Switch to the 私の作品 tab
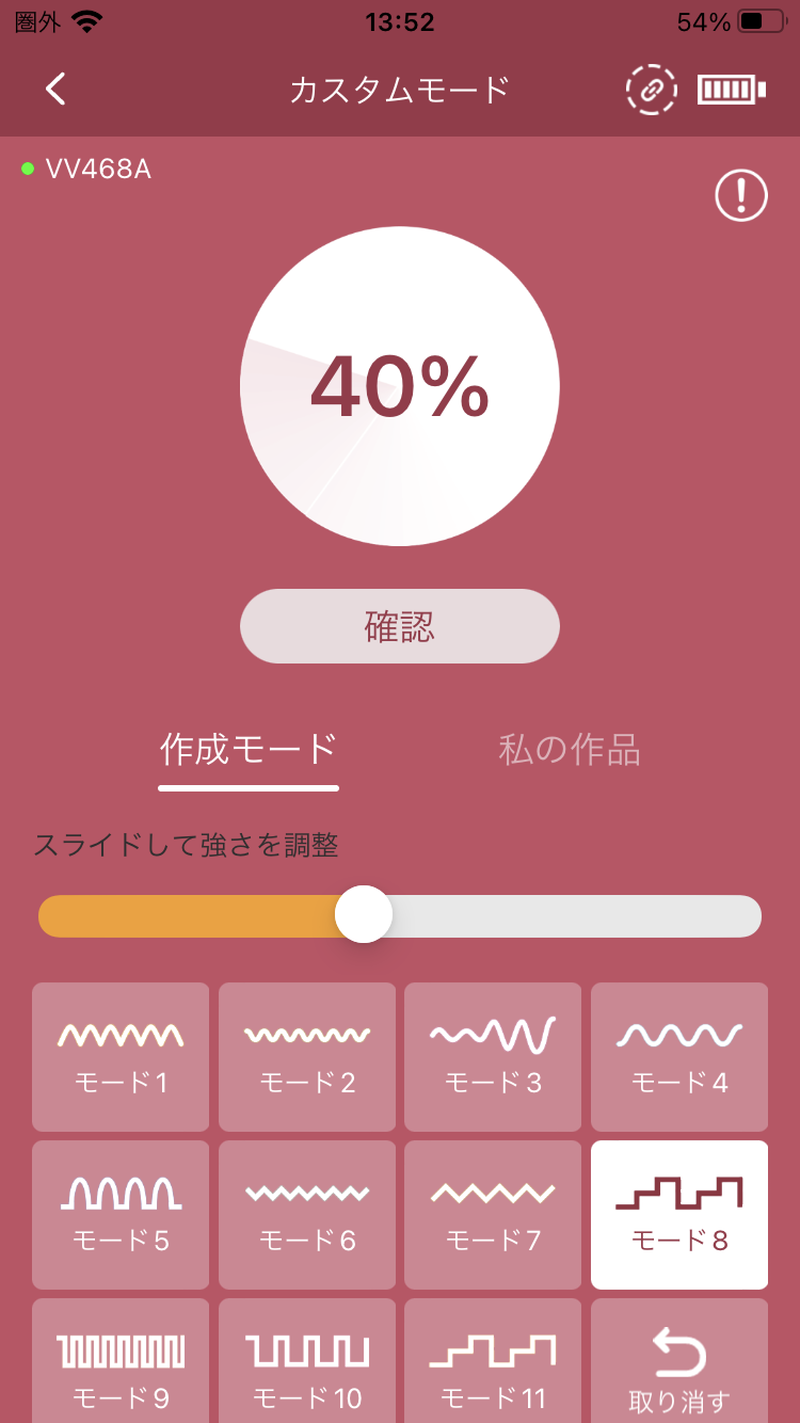The width and height of the screenshot is (800, 1423). 569,749
